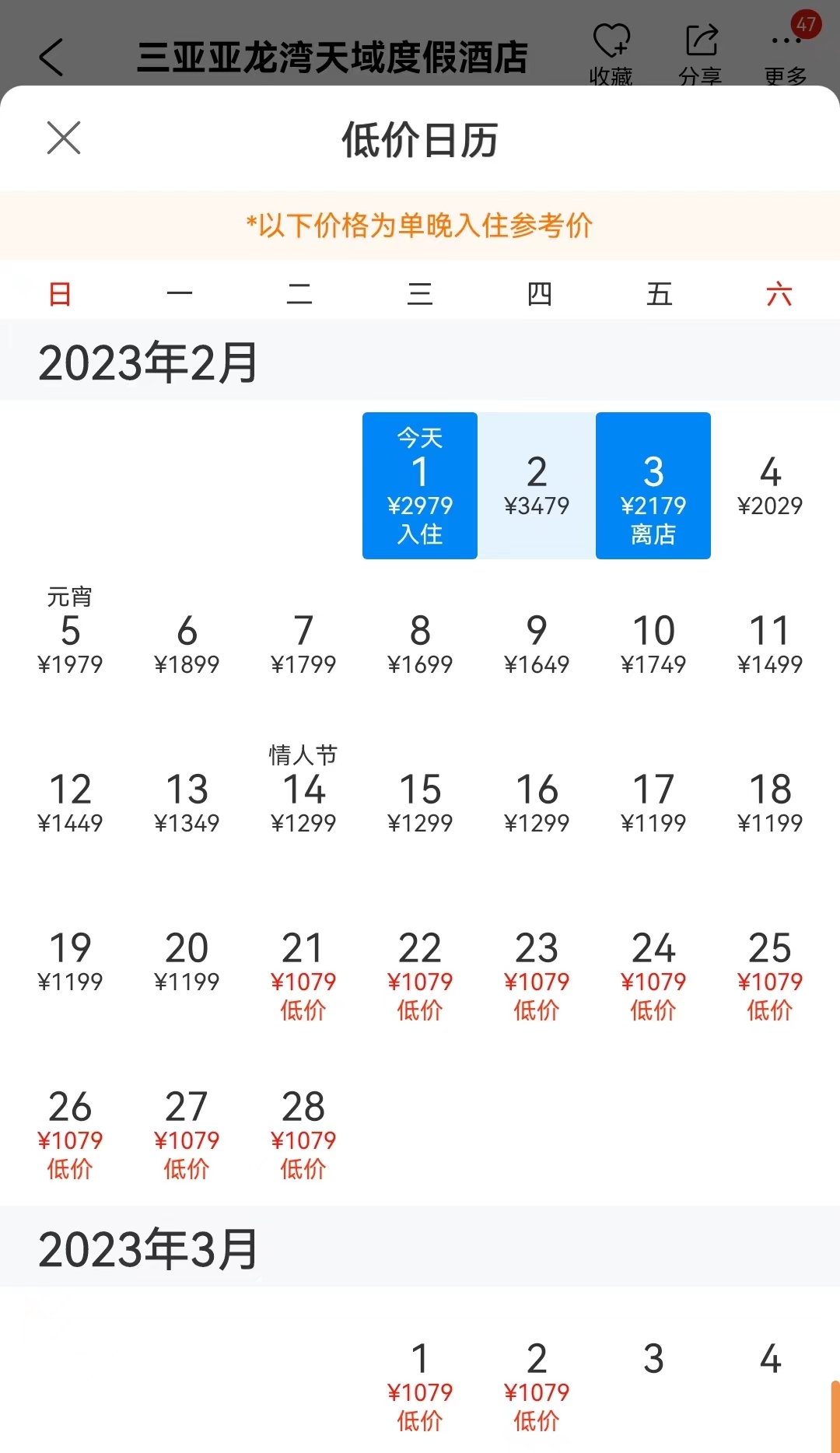Screen dimensions: 840x1453
Task: Select February 18 priced ¥1199
Action: [770, 803]
